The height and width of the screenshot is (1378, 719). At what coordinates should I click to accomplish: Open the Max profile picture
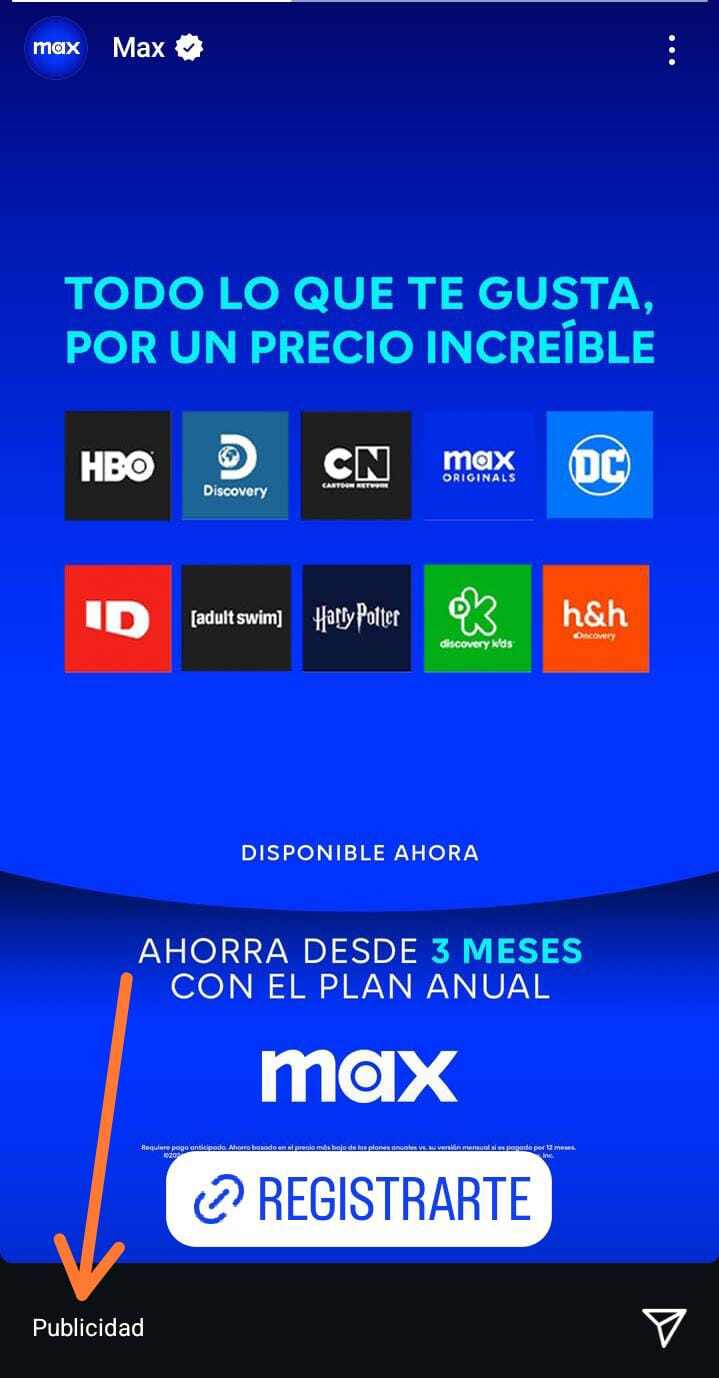pos(56,47)
